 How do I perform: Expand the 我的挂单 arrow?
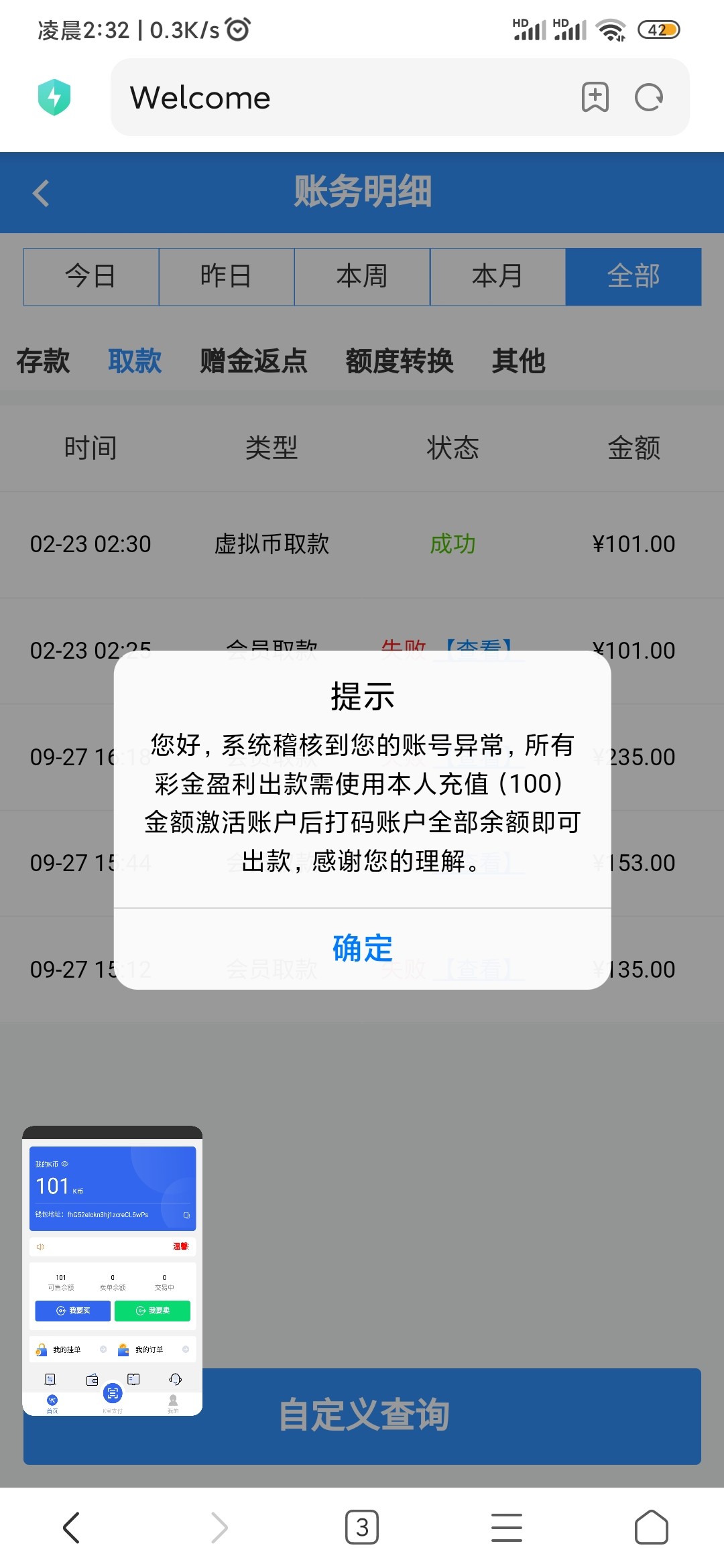(x=103, y=1350)
